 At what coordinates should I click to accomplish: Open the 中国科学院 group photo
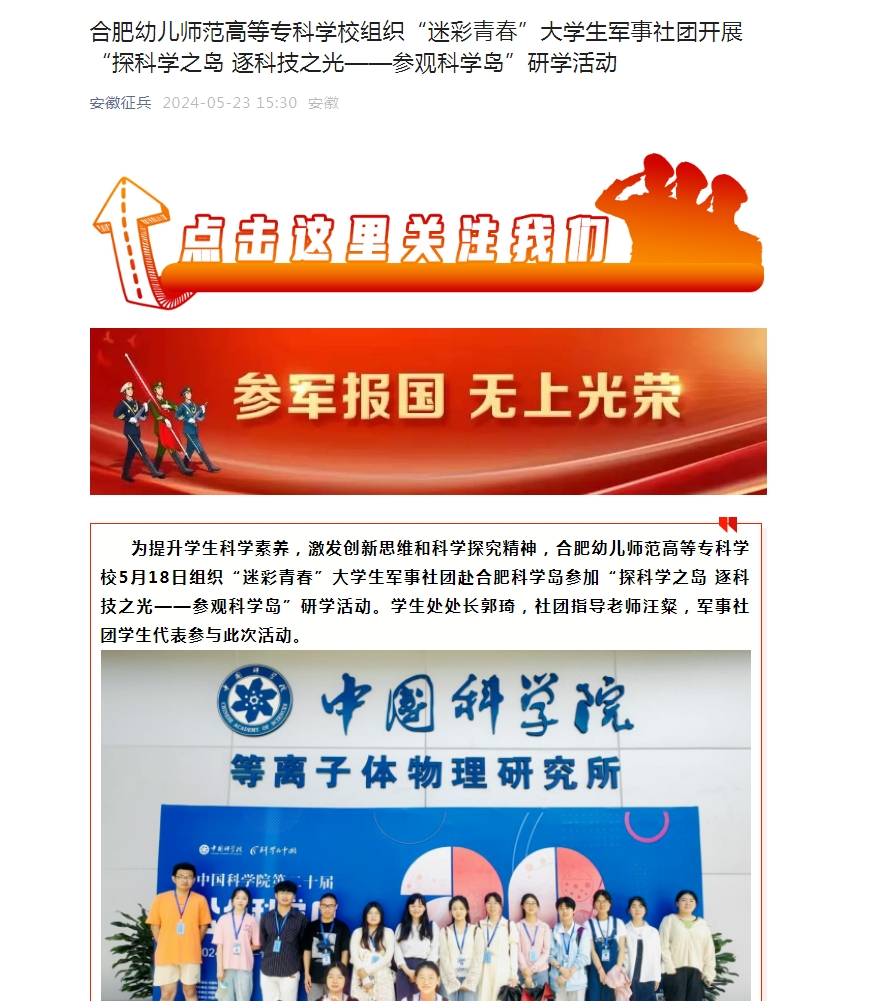click(425, 825)
